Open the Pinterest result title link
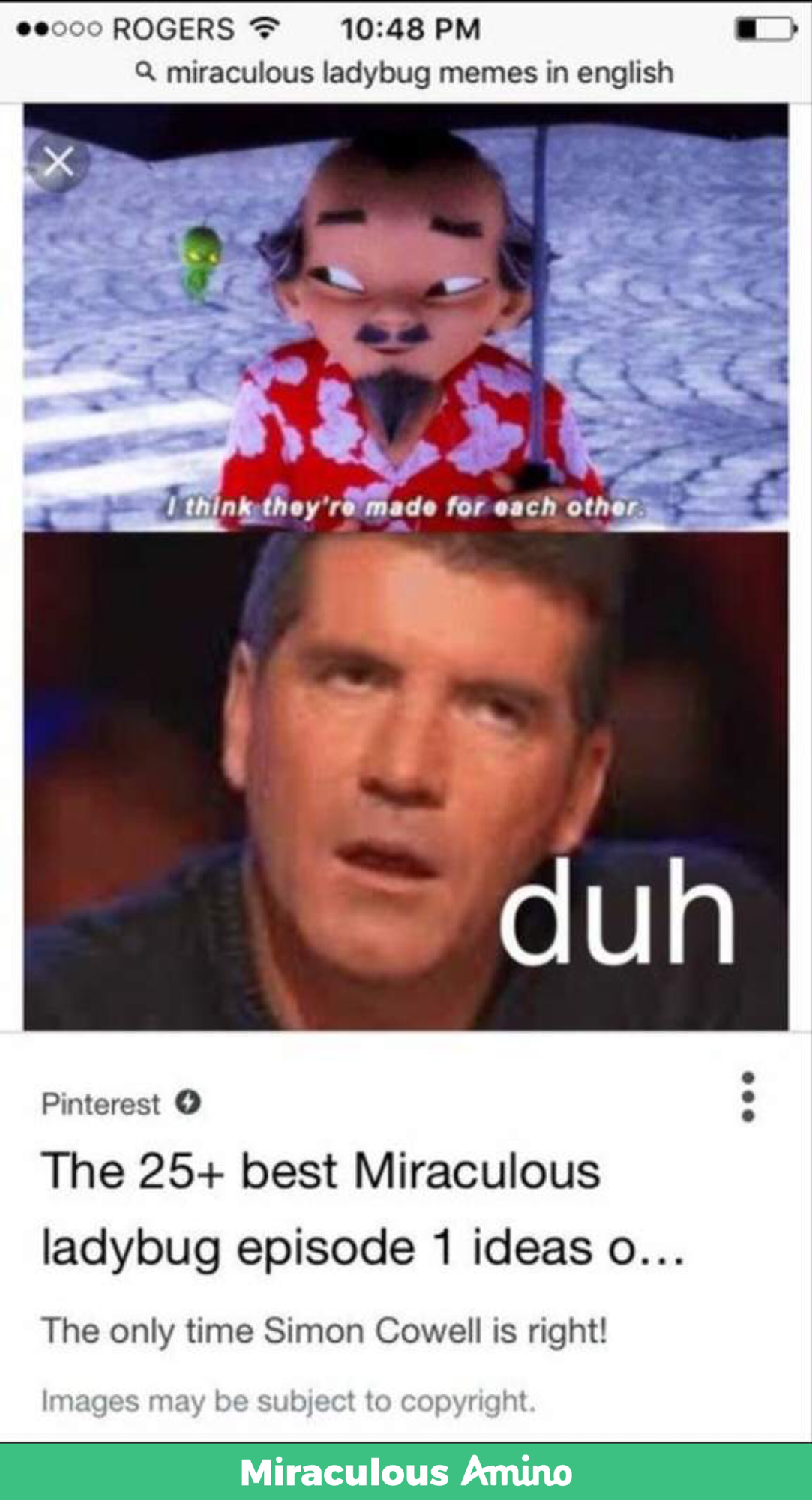Image resolution: width=812 pixels, height=1500 pixels. pos(361,1209)
